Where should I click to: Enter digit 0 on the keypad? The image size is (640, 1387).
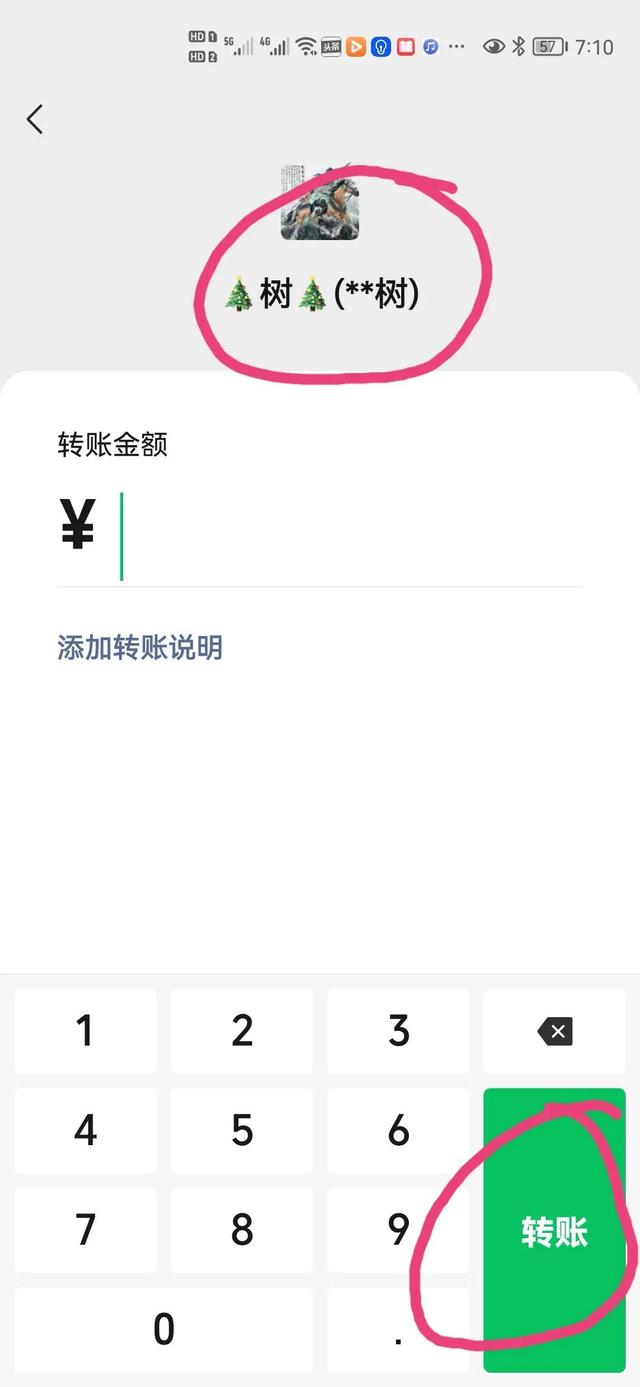tap(163, 1329)
